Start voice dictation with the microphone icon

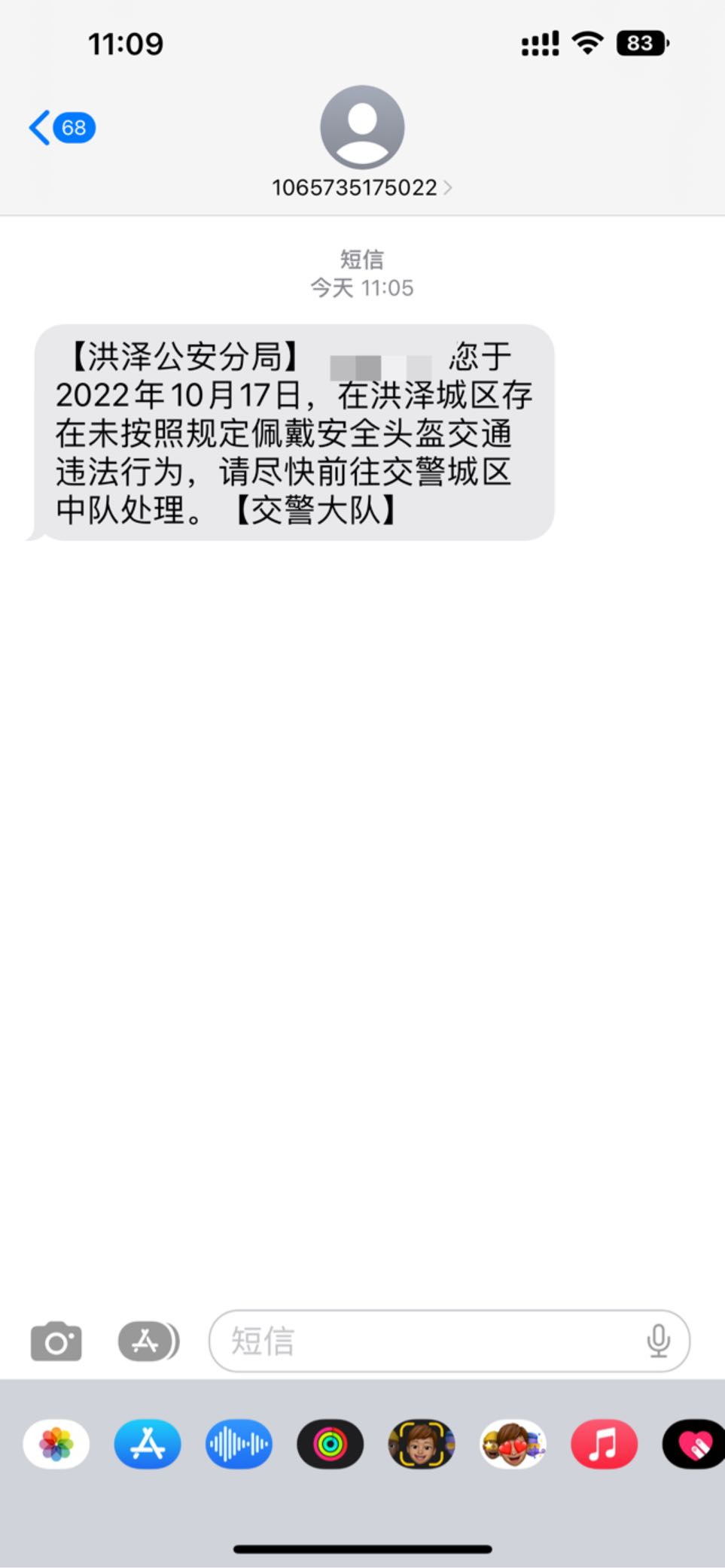(658, 1341)
